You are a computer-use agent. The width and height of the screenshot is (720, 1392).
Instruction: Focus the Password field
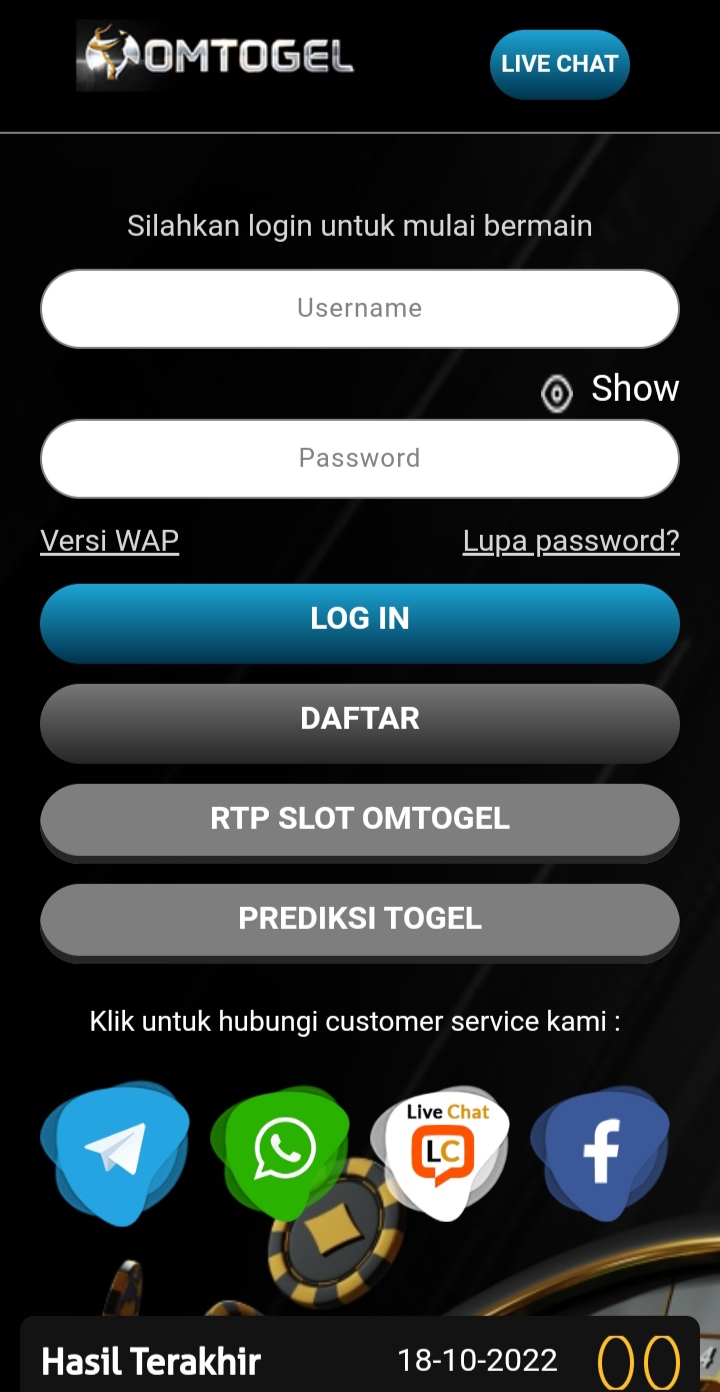coord(360,458)
